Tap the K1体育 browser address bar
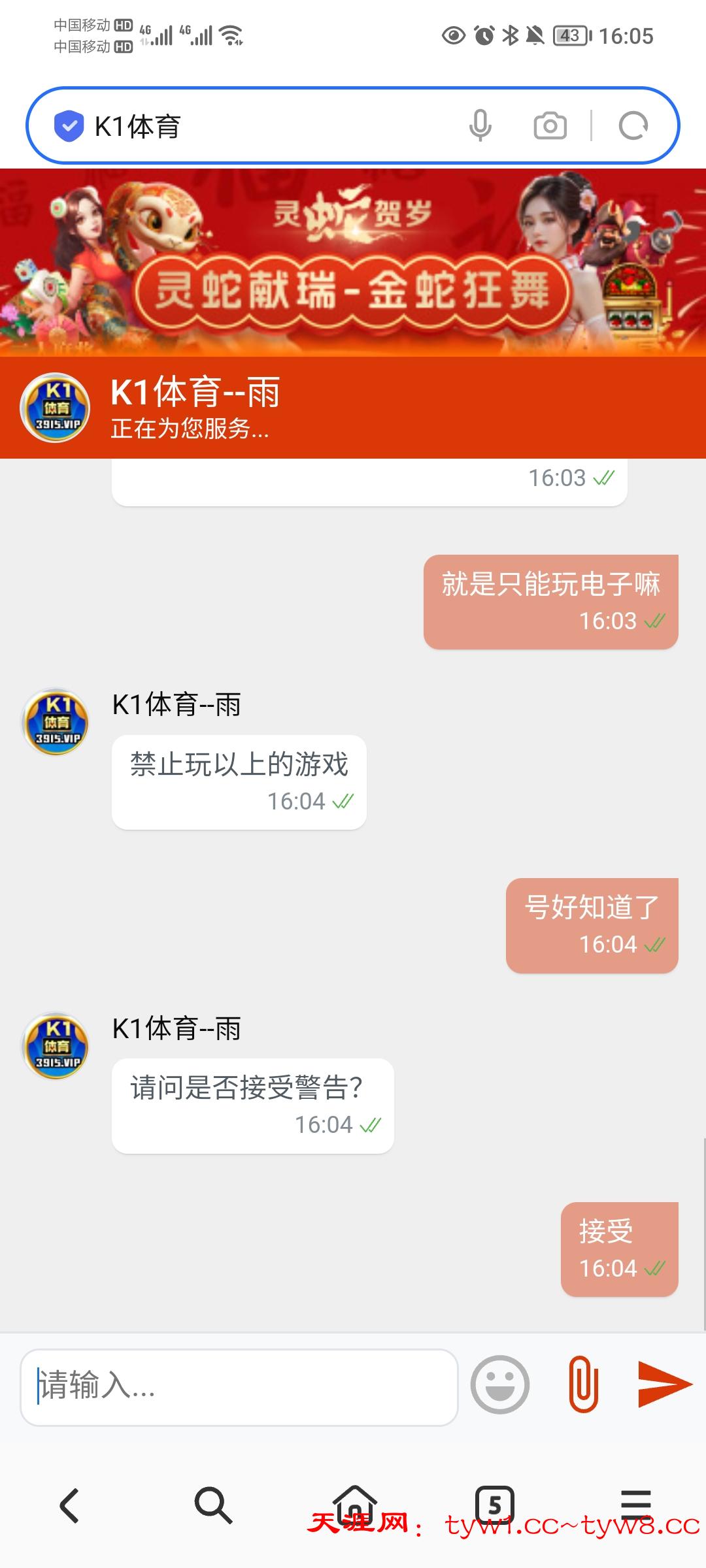The image size is (706, 1568). pyautogui.click(x=261, y=125)
